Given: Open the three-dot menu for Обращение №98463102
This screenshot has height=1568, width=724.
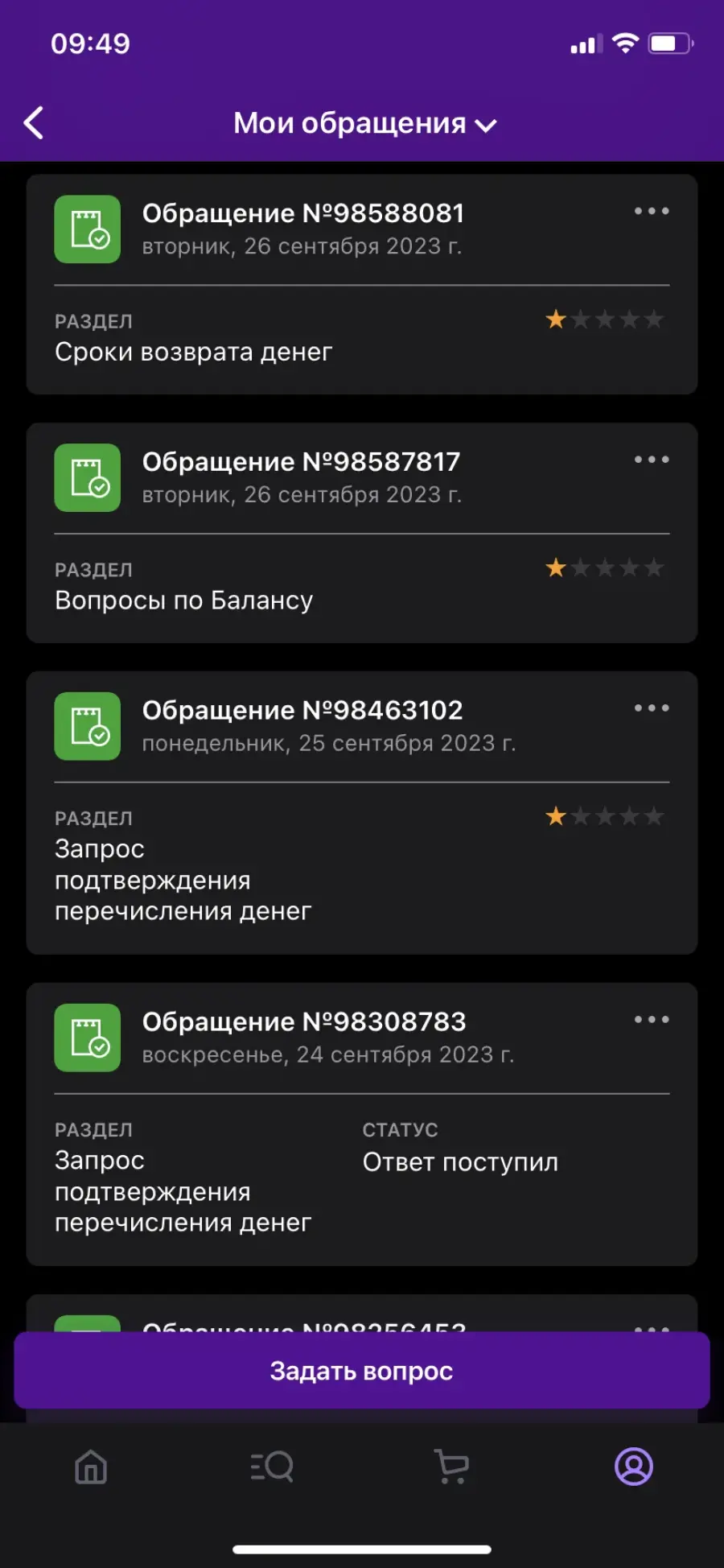Looking at the screenshot, I should 651,708.
